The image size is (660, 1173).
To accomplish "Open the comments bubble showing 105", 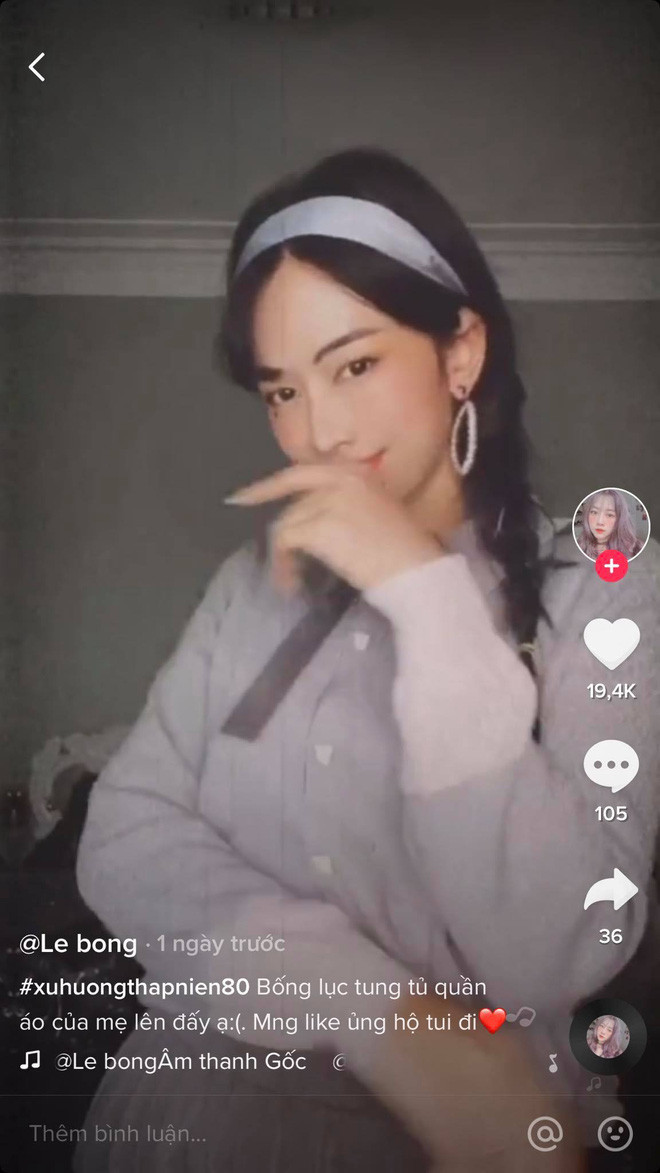I will click(x=611, y=768).
